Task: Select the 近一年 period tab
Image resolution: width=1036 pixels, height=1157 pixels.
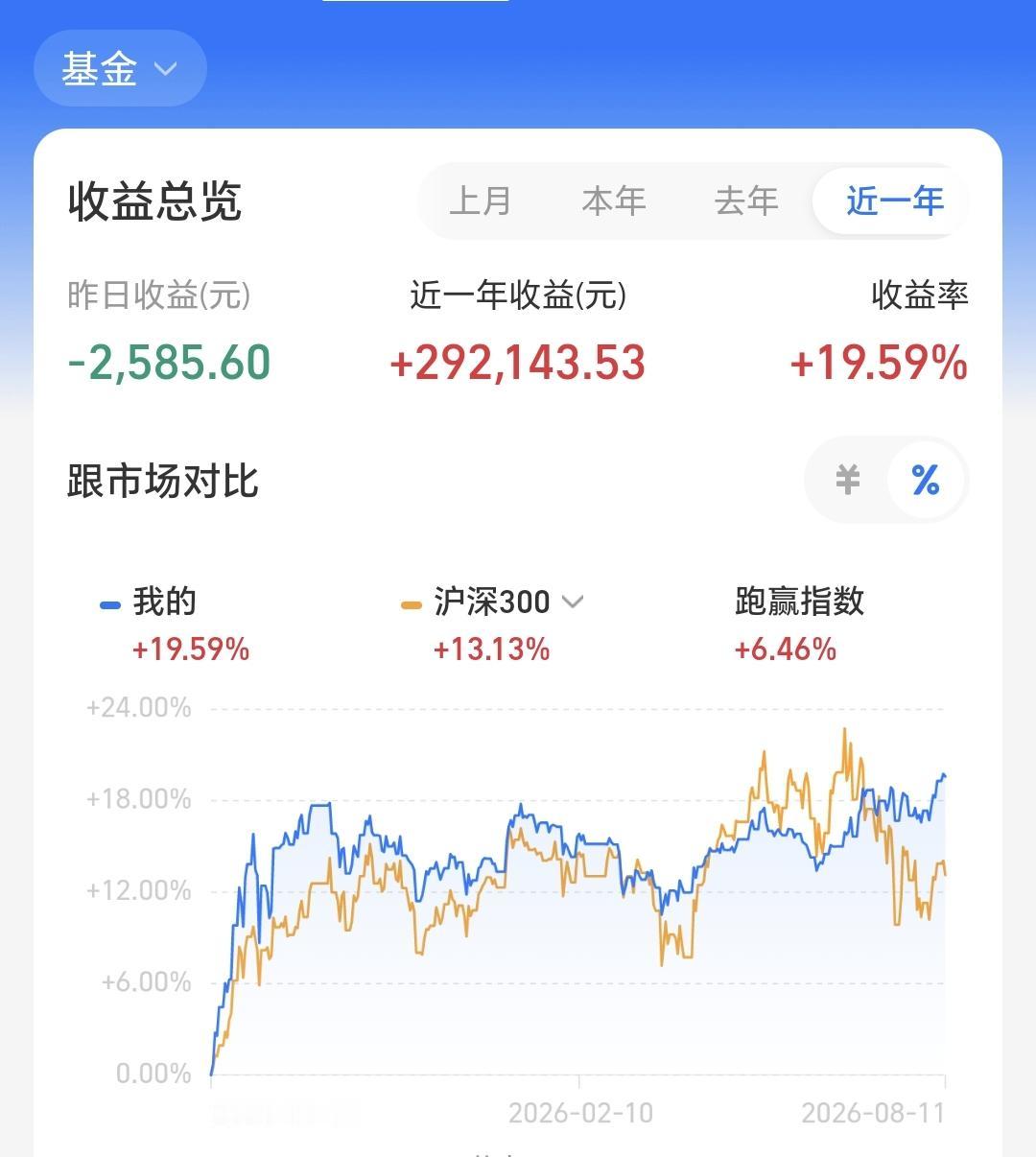Action: [894, 201]
